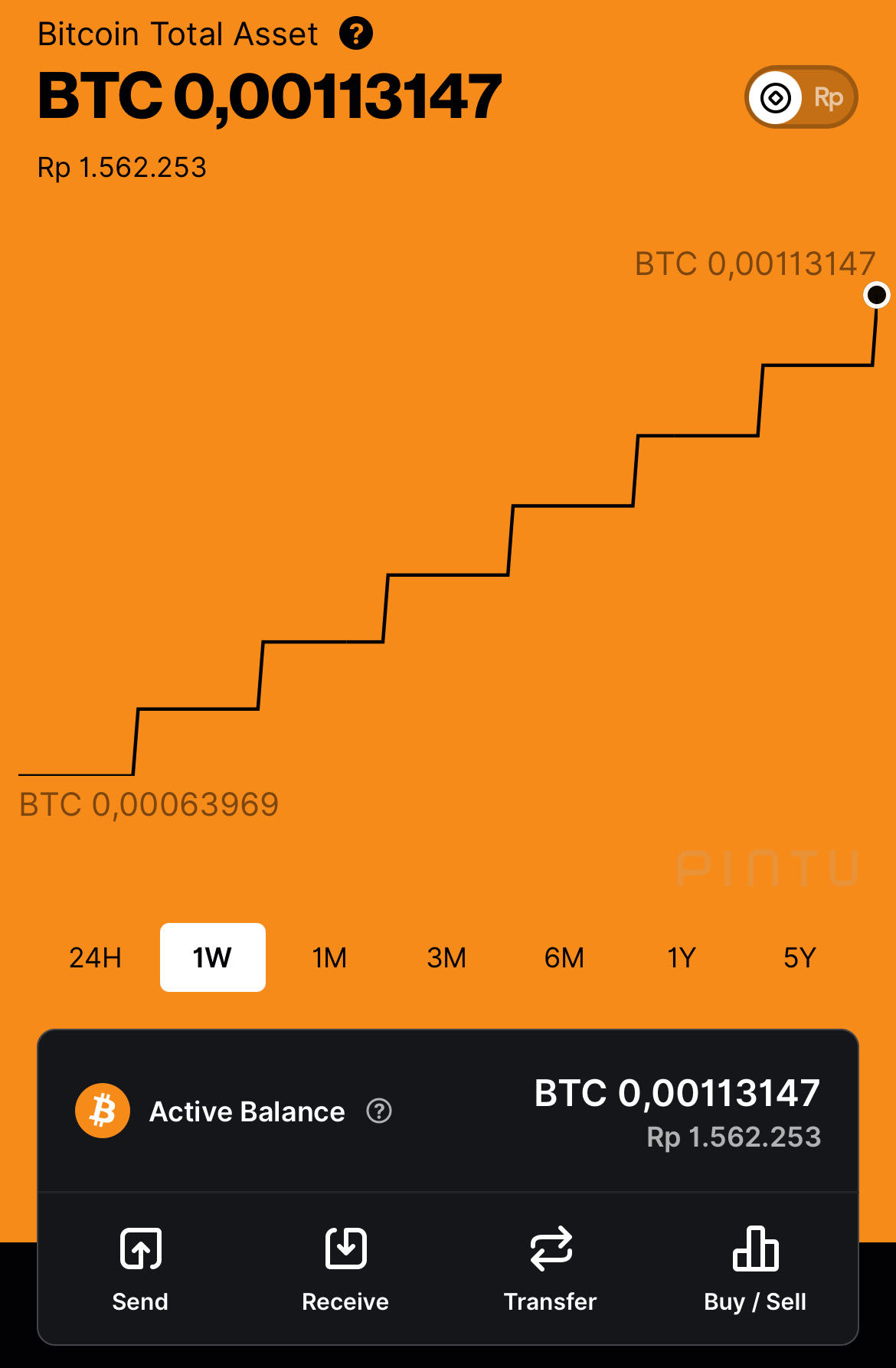The width and height of the screenshot is (896, 1368).
Task: Switch to the 1M chart view
Action: click(x=328, y=958)
